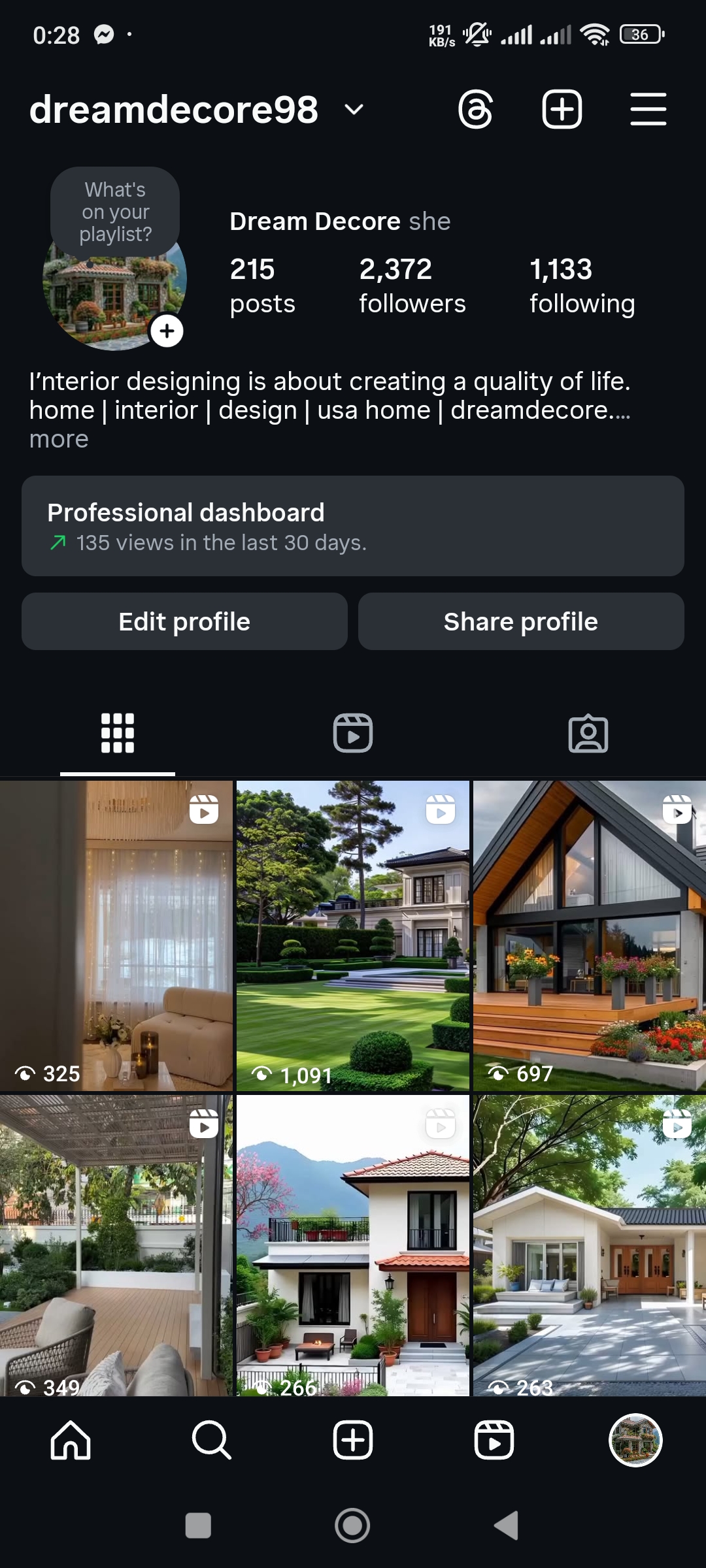Tap Share profile
The height and width of the screenshot is (1568, 706).
[x=521, y=621]
